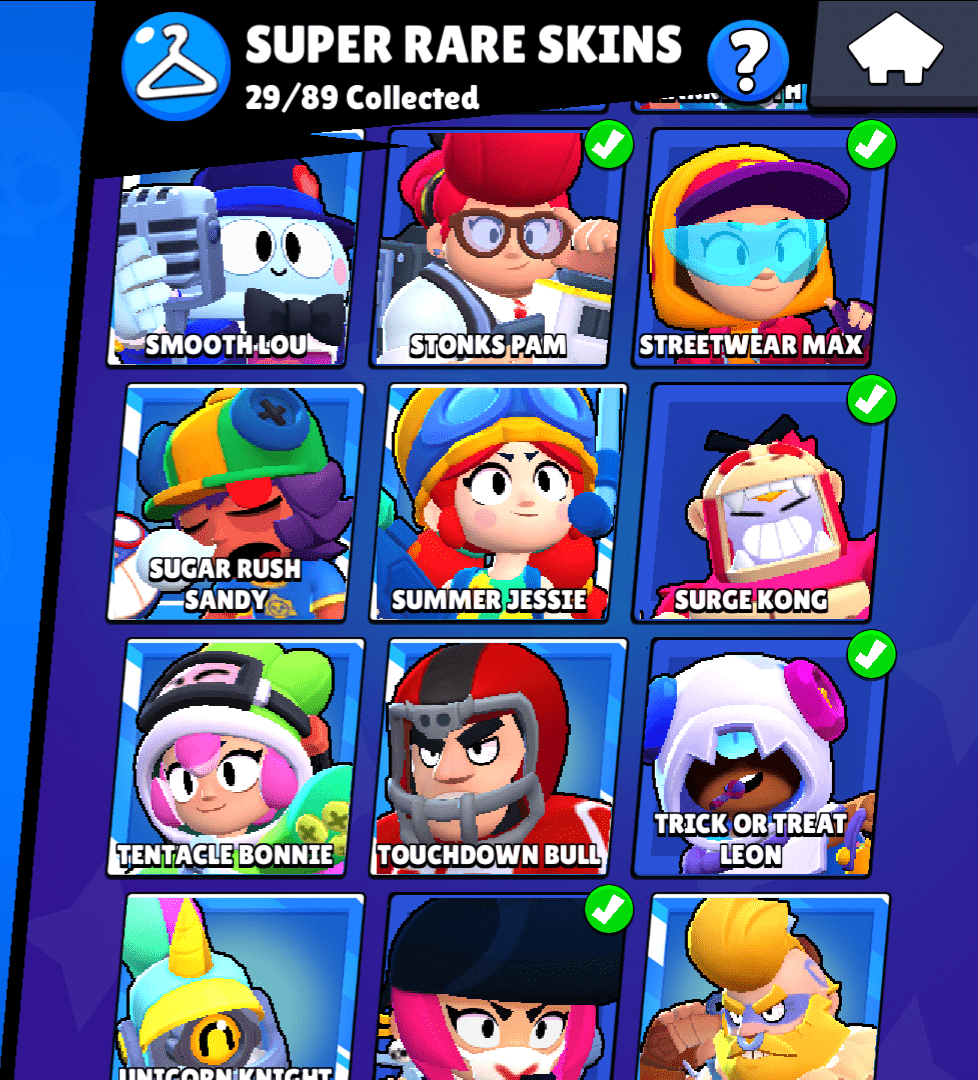This screenshot has height=1080, width=978.
Task: Select the Trick or Treat Leon skin
Action: [762, 758]
